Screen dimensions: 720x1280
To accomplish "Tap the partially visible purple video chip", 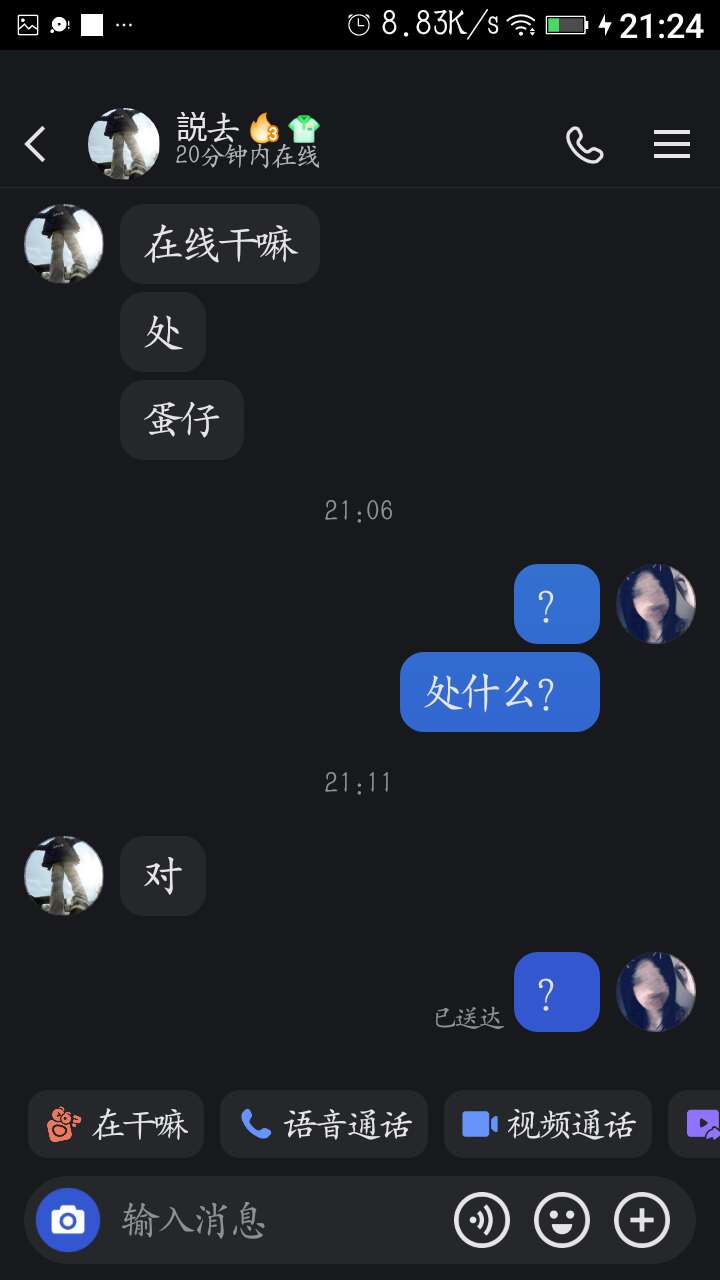I will click(x=696, y=1124).
